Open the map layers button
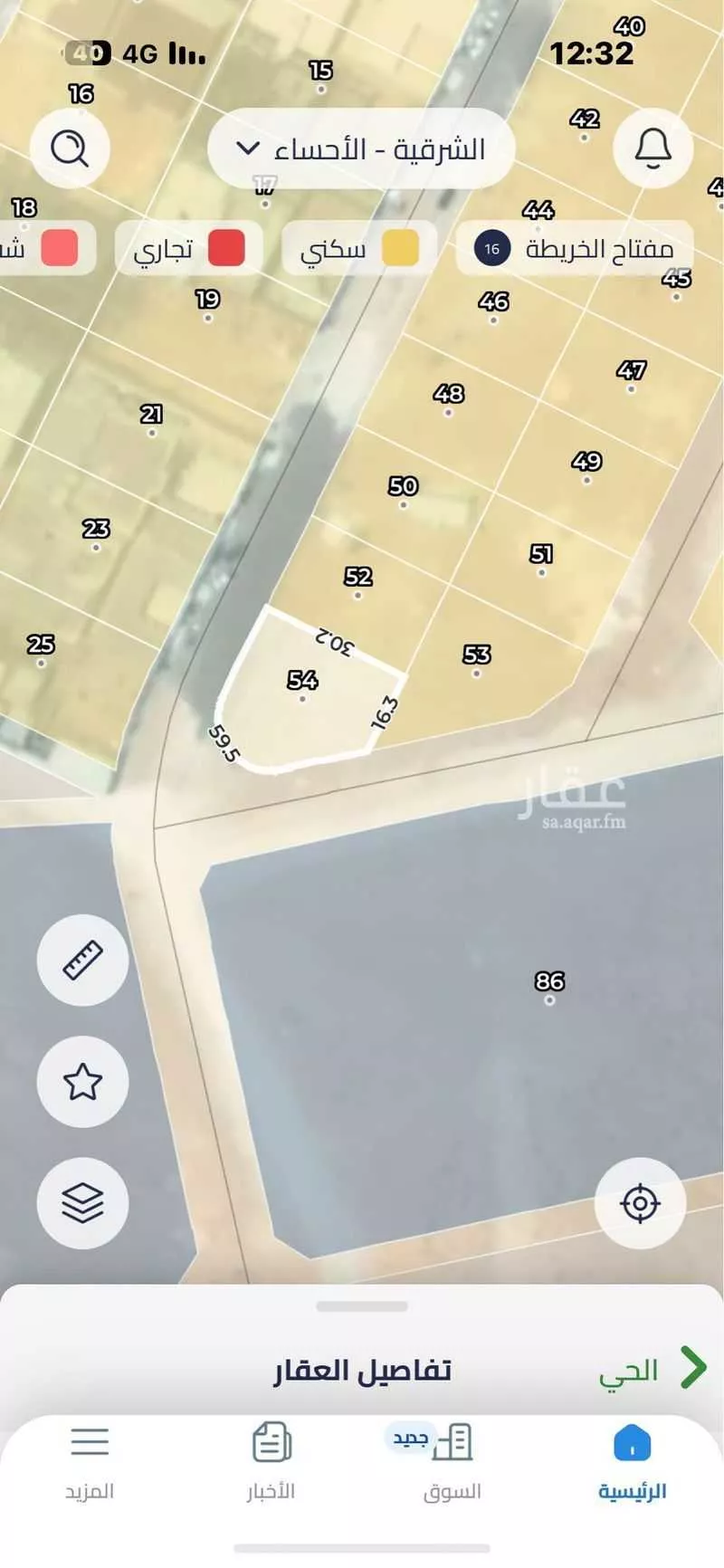 82,1202
